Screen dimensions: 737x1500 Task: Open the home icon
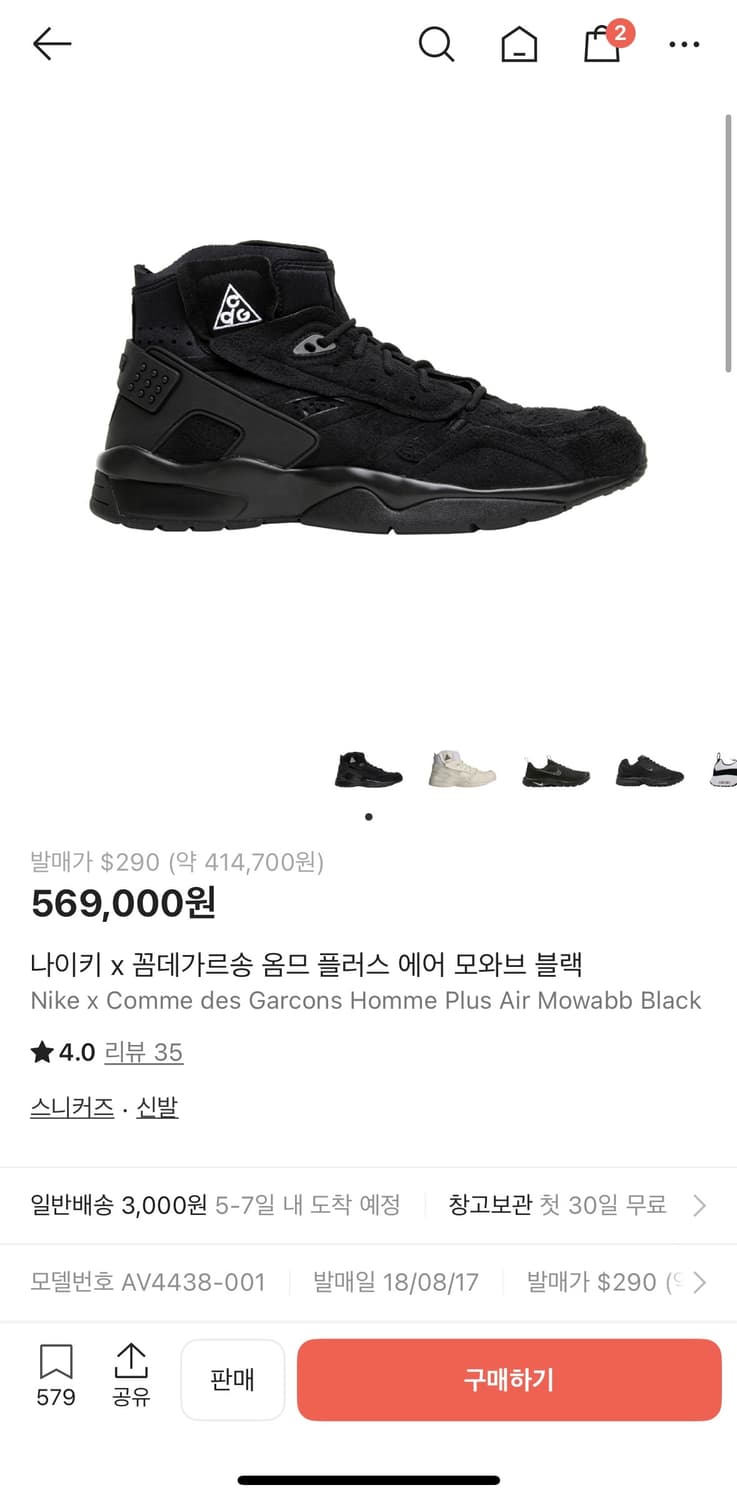pyautogui.click(x=518, y=44)
